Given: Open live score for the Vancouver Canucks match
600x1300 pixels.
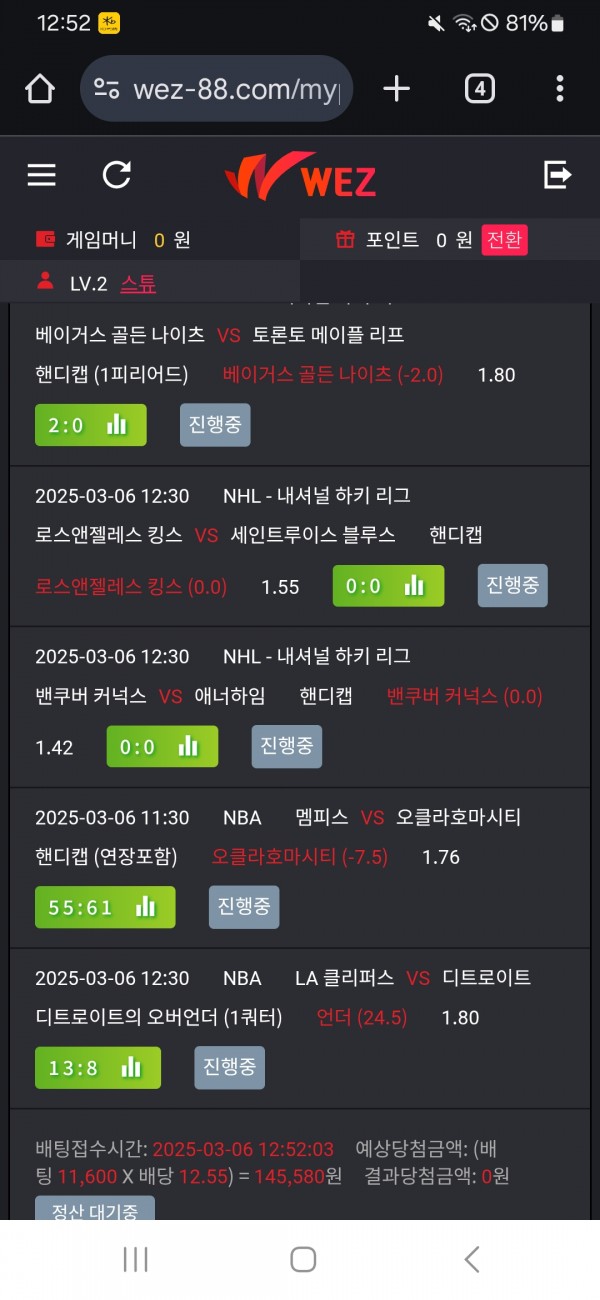Looking at the screenshot, I should pyautogui.click(x=162, y=746).
